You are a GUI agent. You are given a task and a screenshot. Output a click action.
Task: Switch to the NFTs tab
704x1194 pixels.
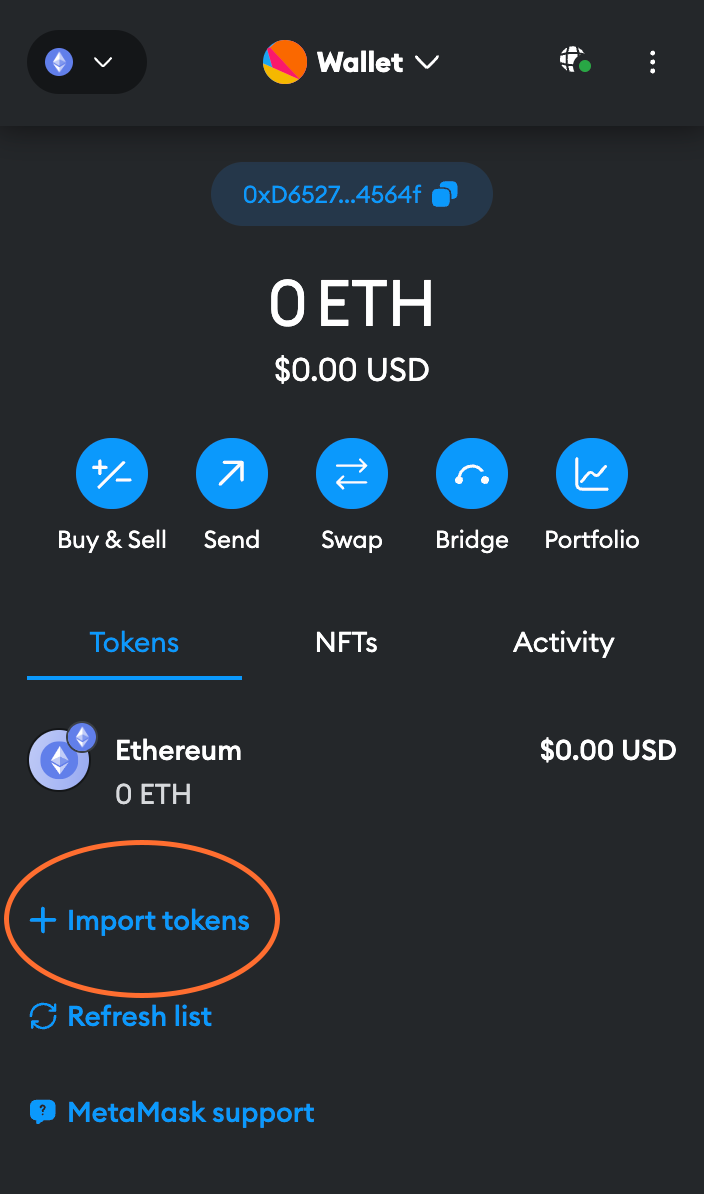pos(346,642)
